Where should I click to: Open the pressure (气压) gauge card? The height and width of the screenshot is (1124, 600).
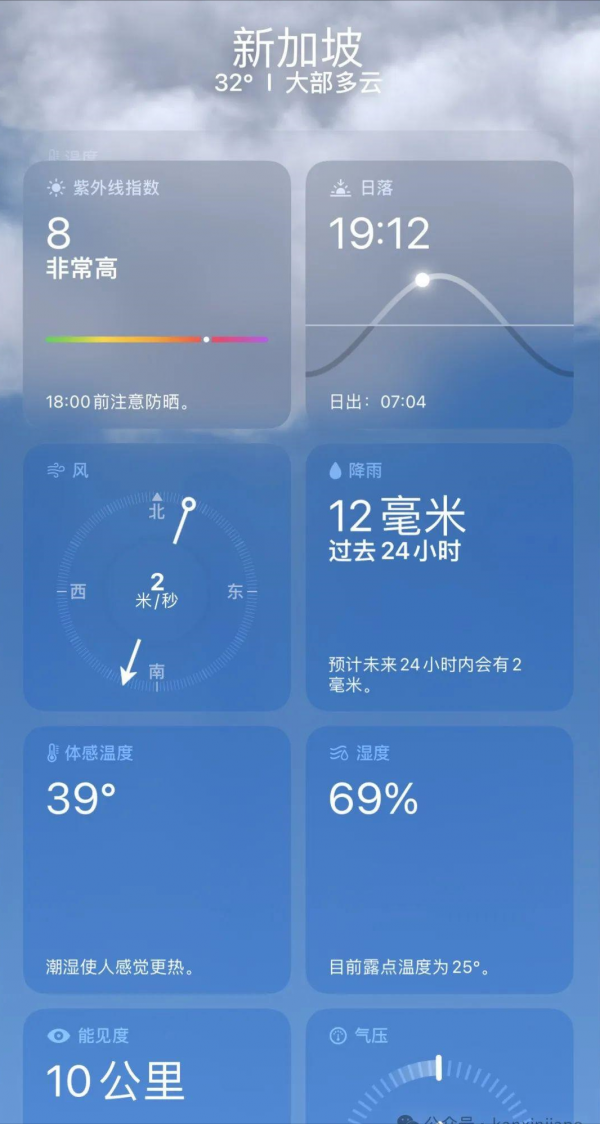439,1068
